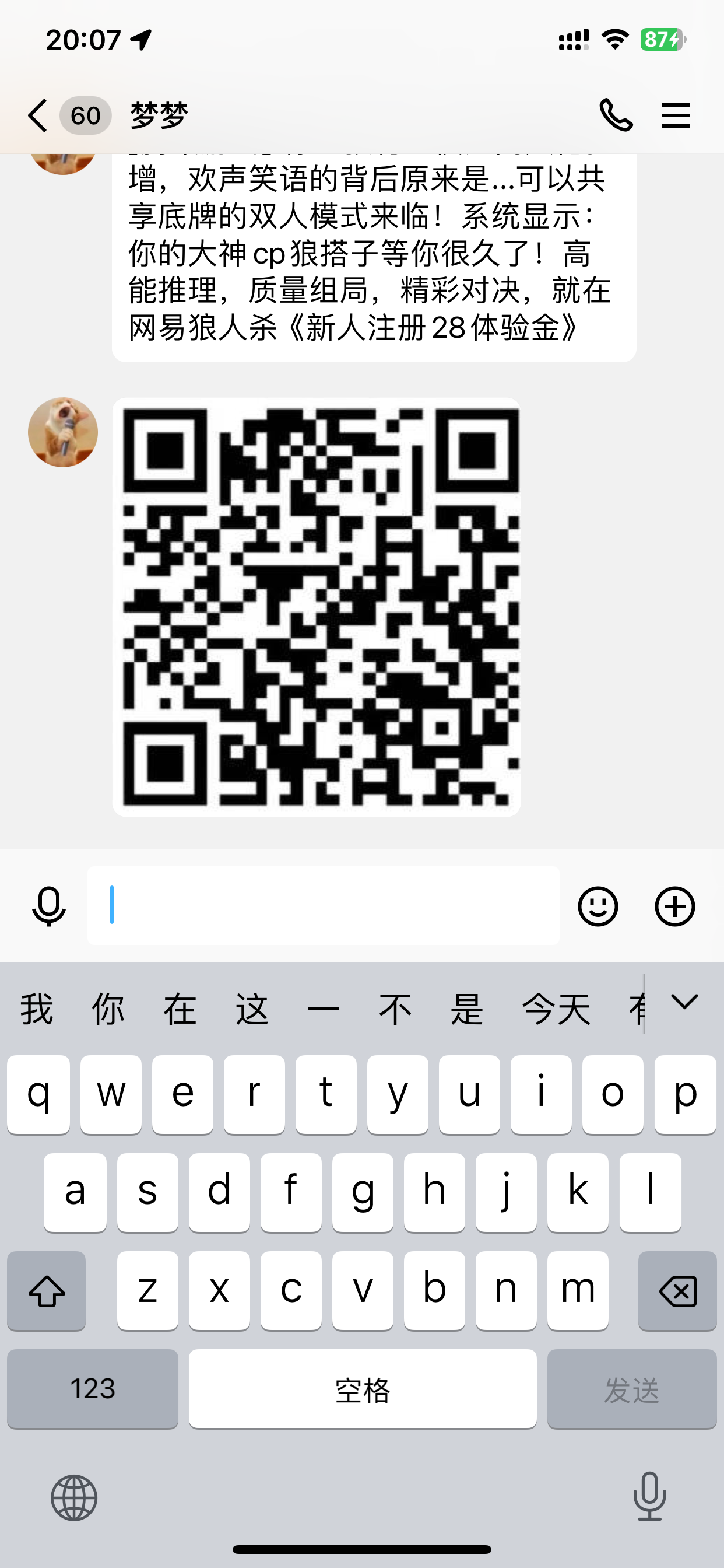Choose the suggested word 今天

pos(556,1009)
